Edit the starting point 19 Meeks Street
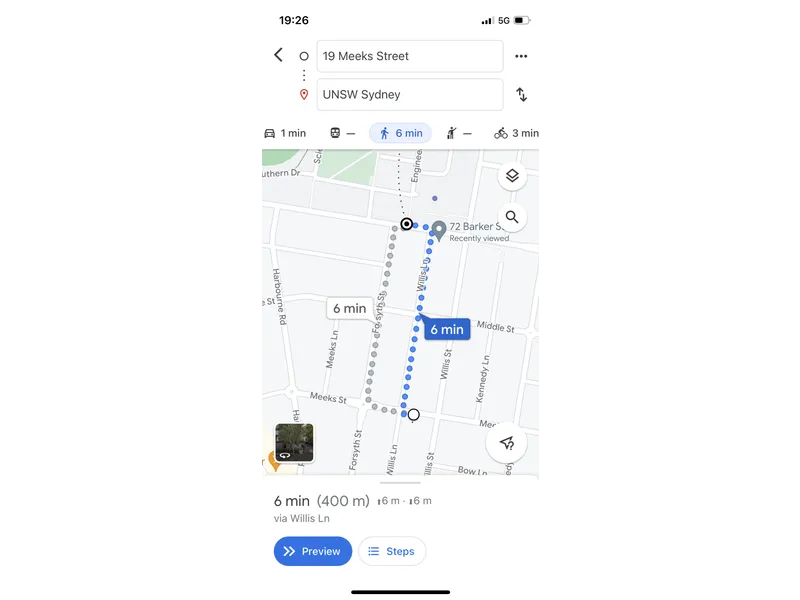This screenshot has width=800, height=600. 409,56
